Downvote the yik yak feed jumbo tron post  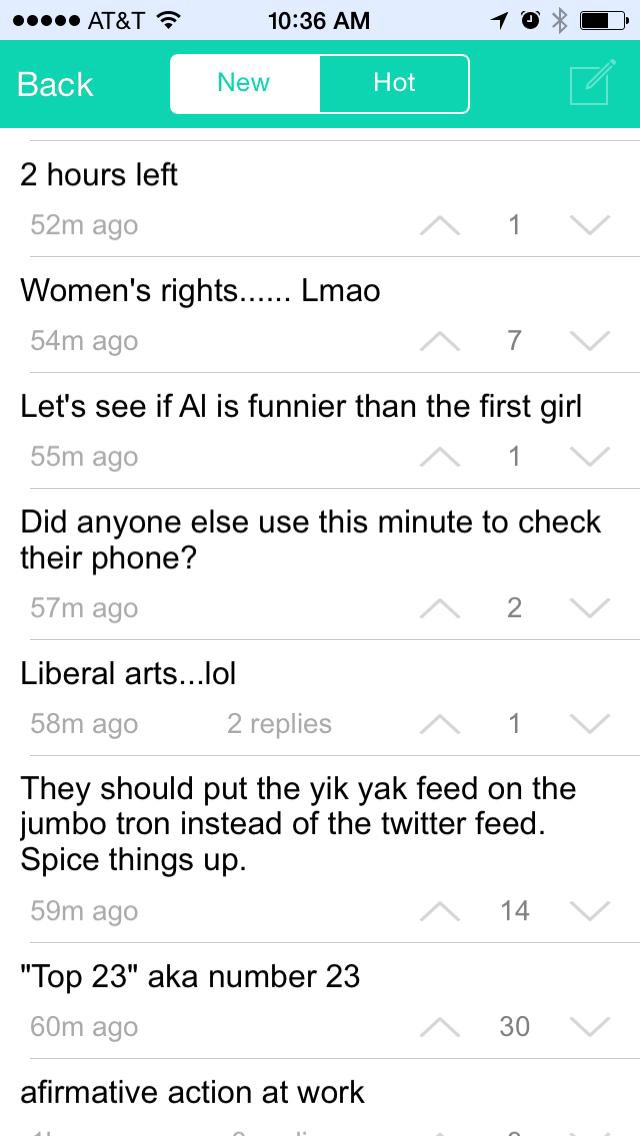[589, 912]
